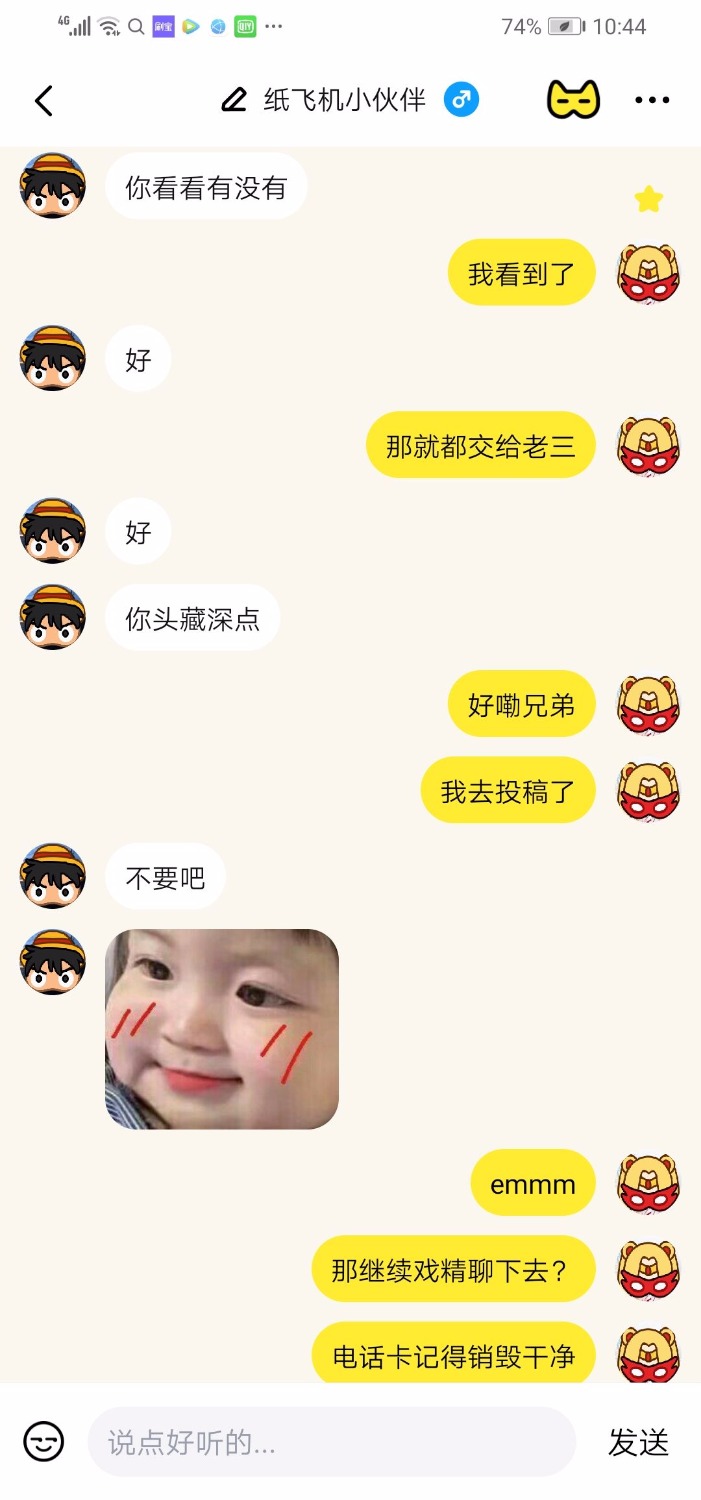Send the message with 发送
Viewport: 701px width, 1500px height.
tap(638, 1442)
